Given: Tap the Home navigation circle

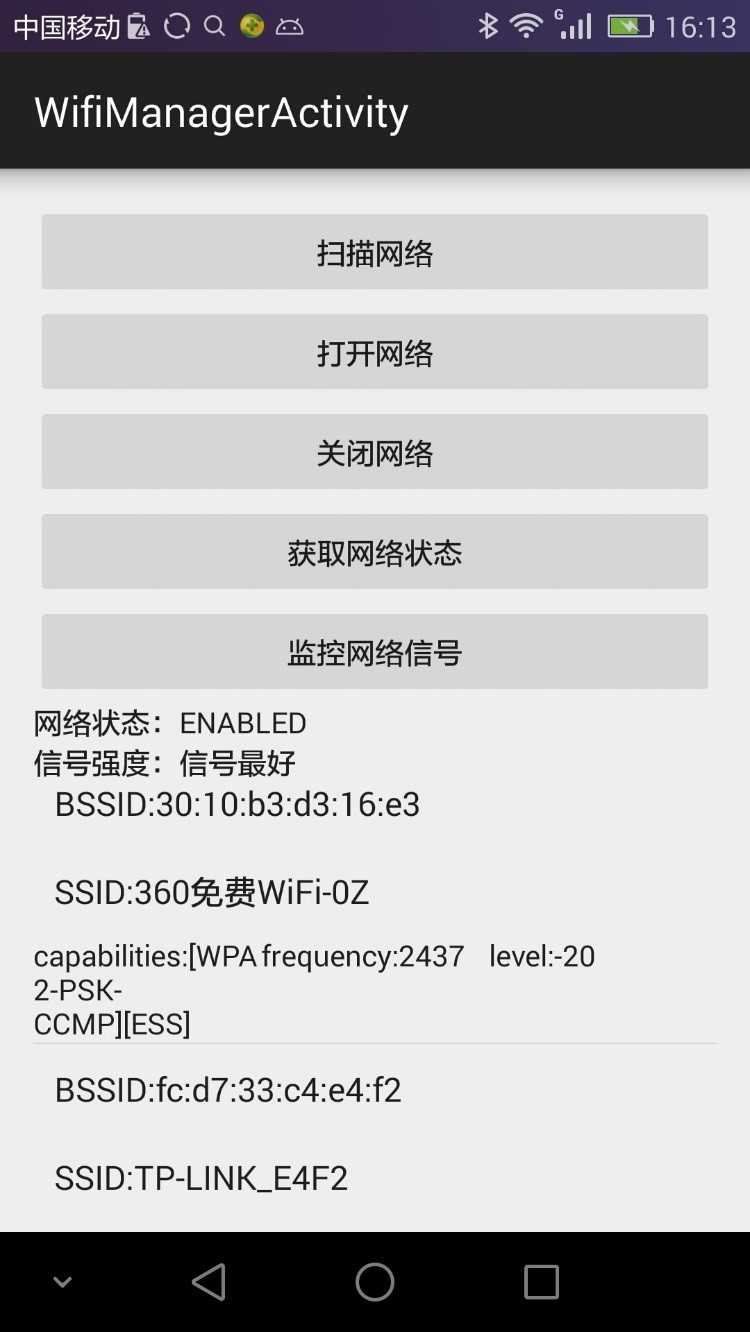Looking at the screenshot, I should click(374, 1281).
